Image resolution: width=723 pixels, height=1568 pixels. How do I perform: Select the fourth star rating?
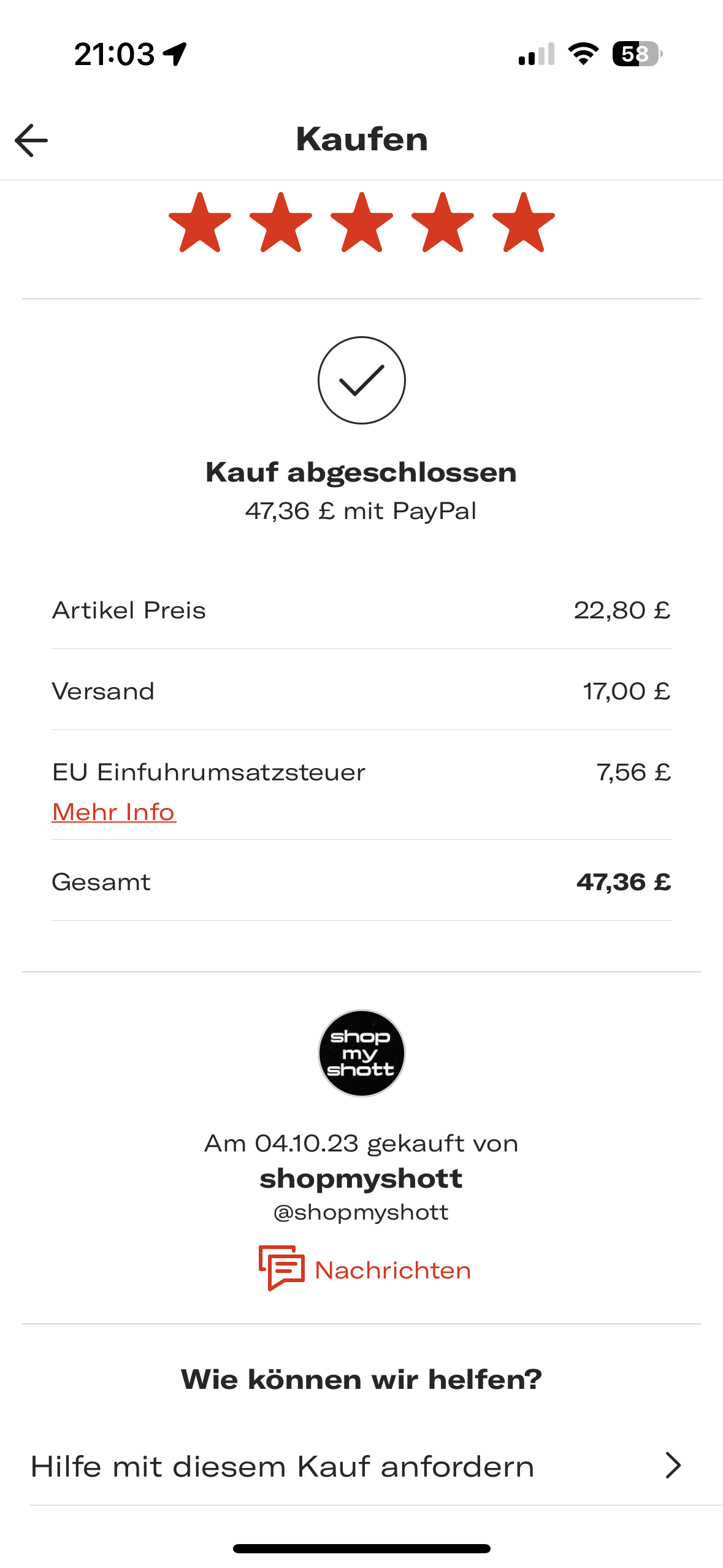pos(442,224)
